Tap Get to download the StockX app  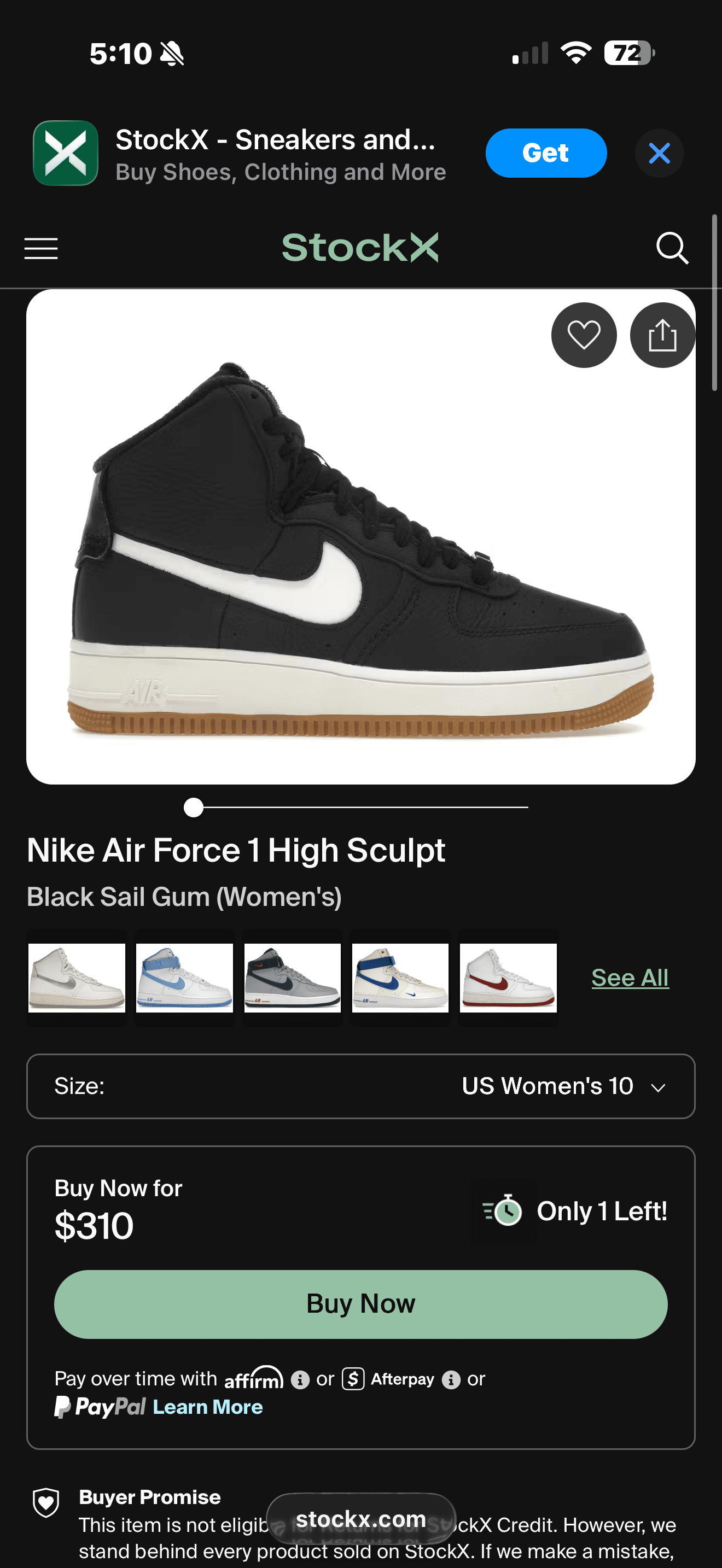[545, 153]
